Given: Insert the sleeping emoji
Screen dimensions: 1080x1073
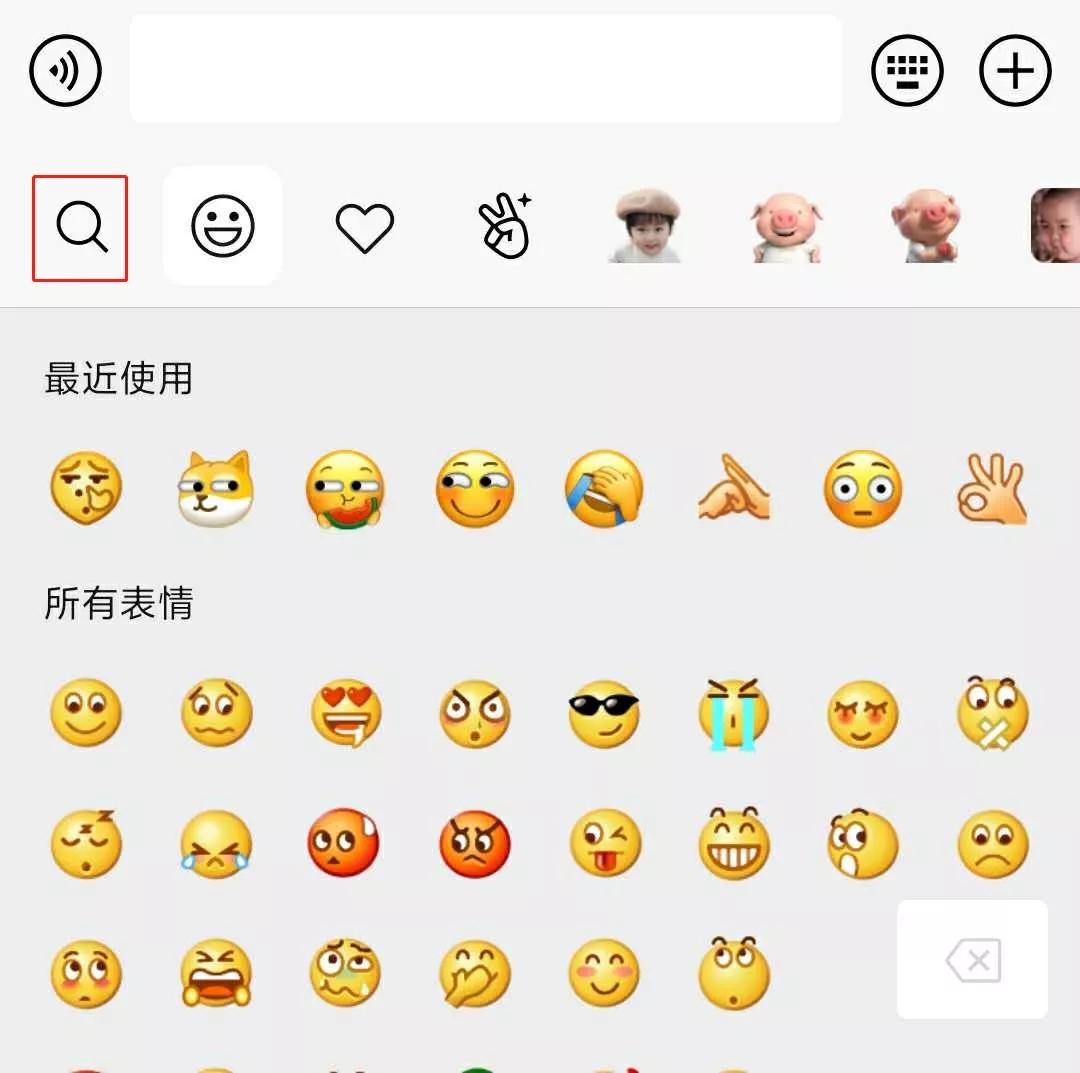Looking at the screenshot, I should pyautogui.click(x=86, y=844).
